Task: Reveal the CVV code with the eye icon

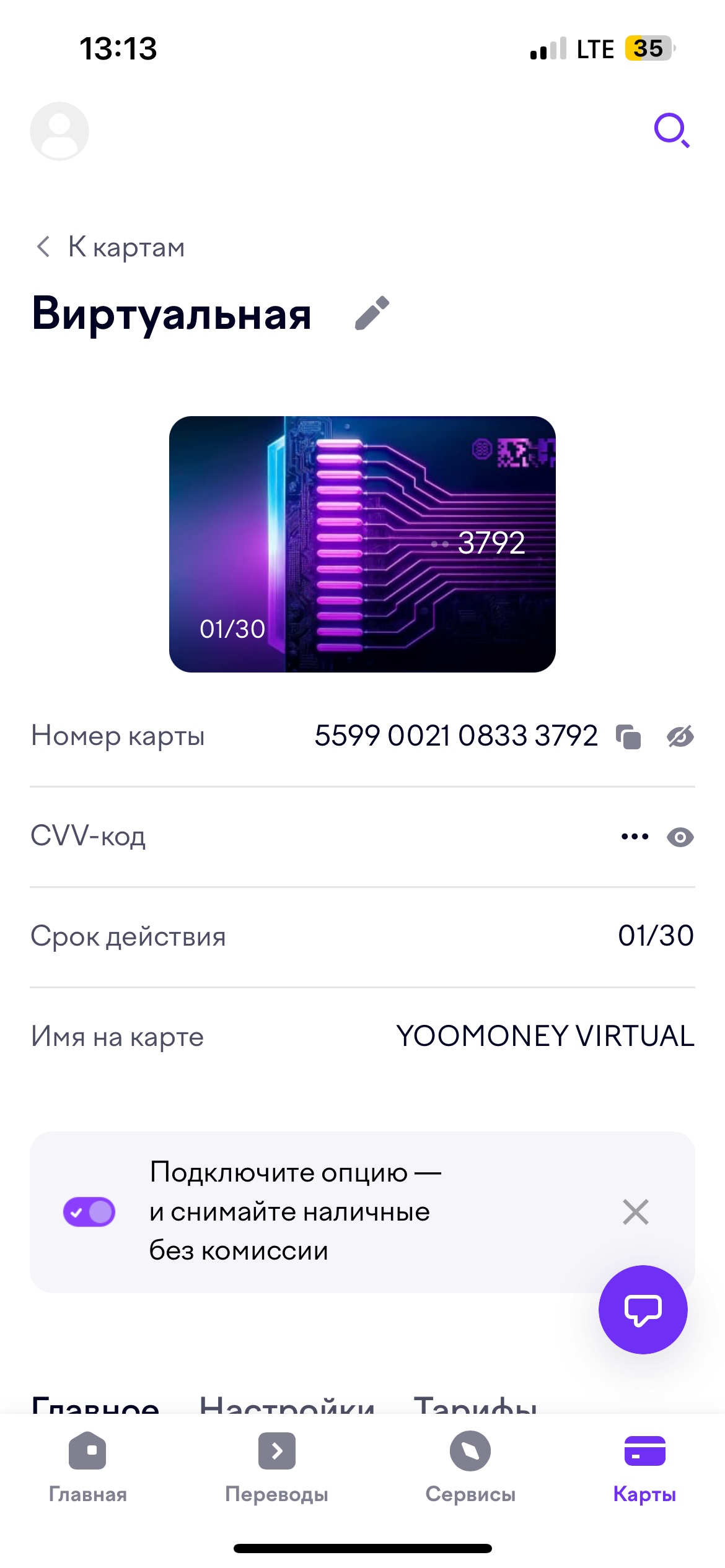Action: pyautogui.click(x=679, y=837)
